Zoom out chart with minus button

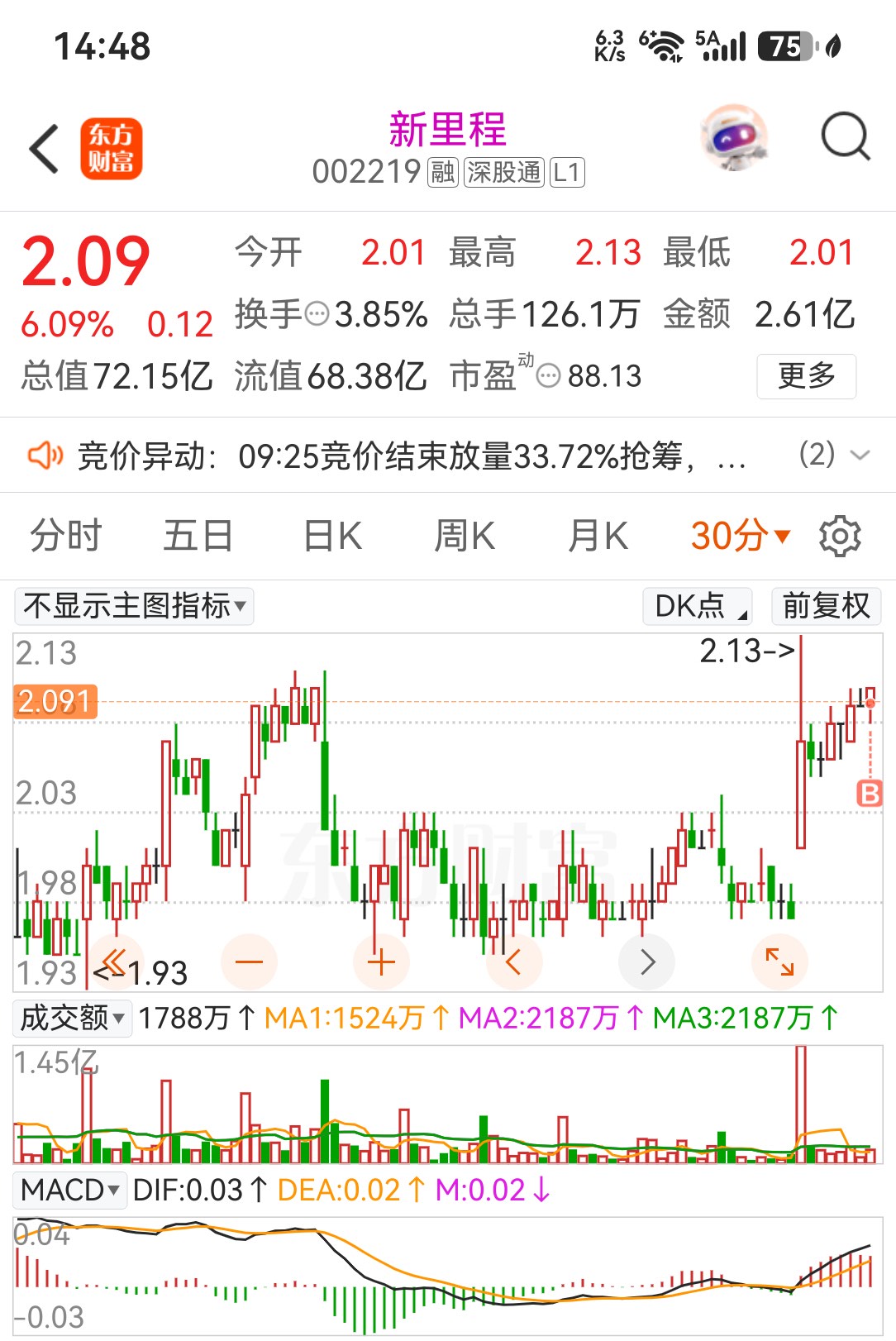249,962
